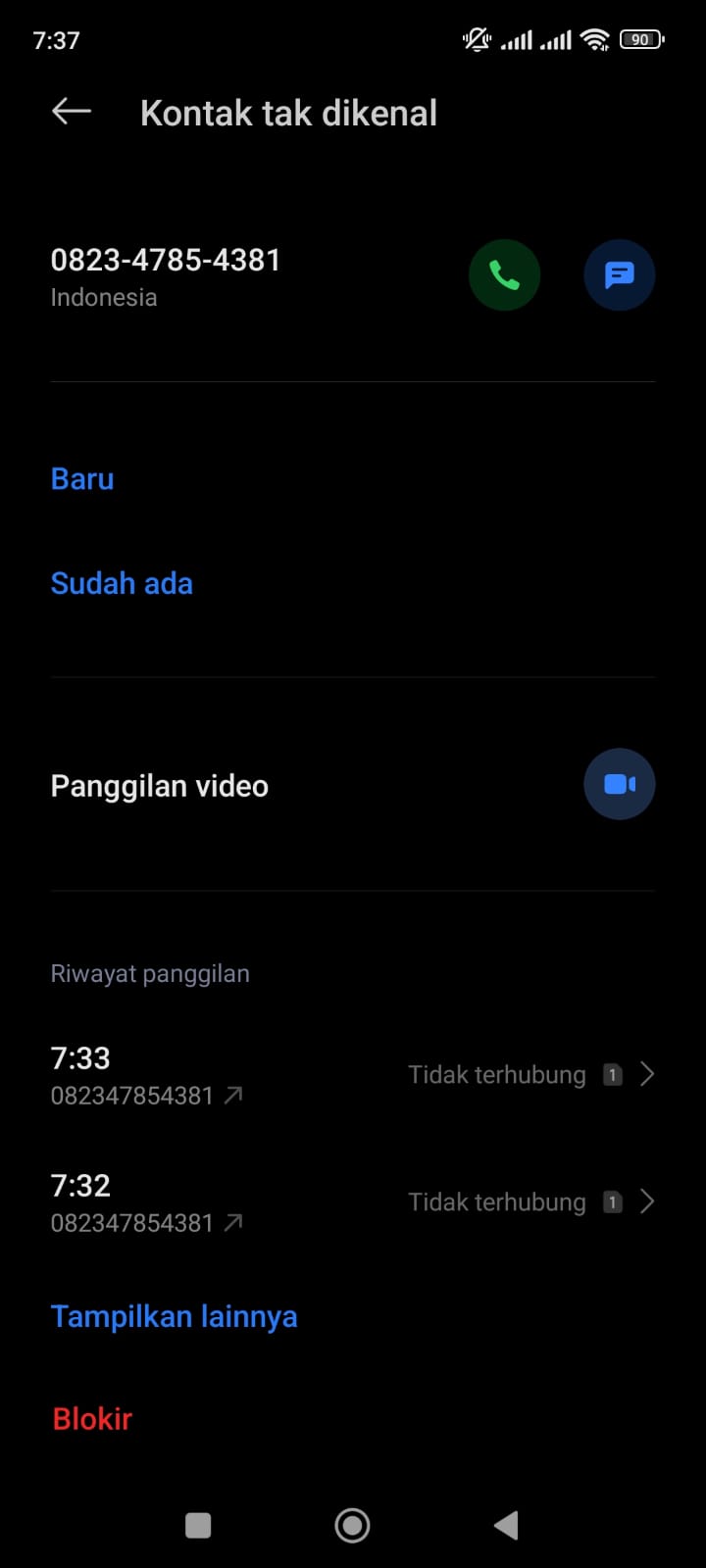Open messaging via the chat bubble icon
Image resolution: width=706 pixels, height=1568 pixels.
[x=619, y=274]
